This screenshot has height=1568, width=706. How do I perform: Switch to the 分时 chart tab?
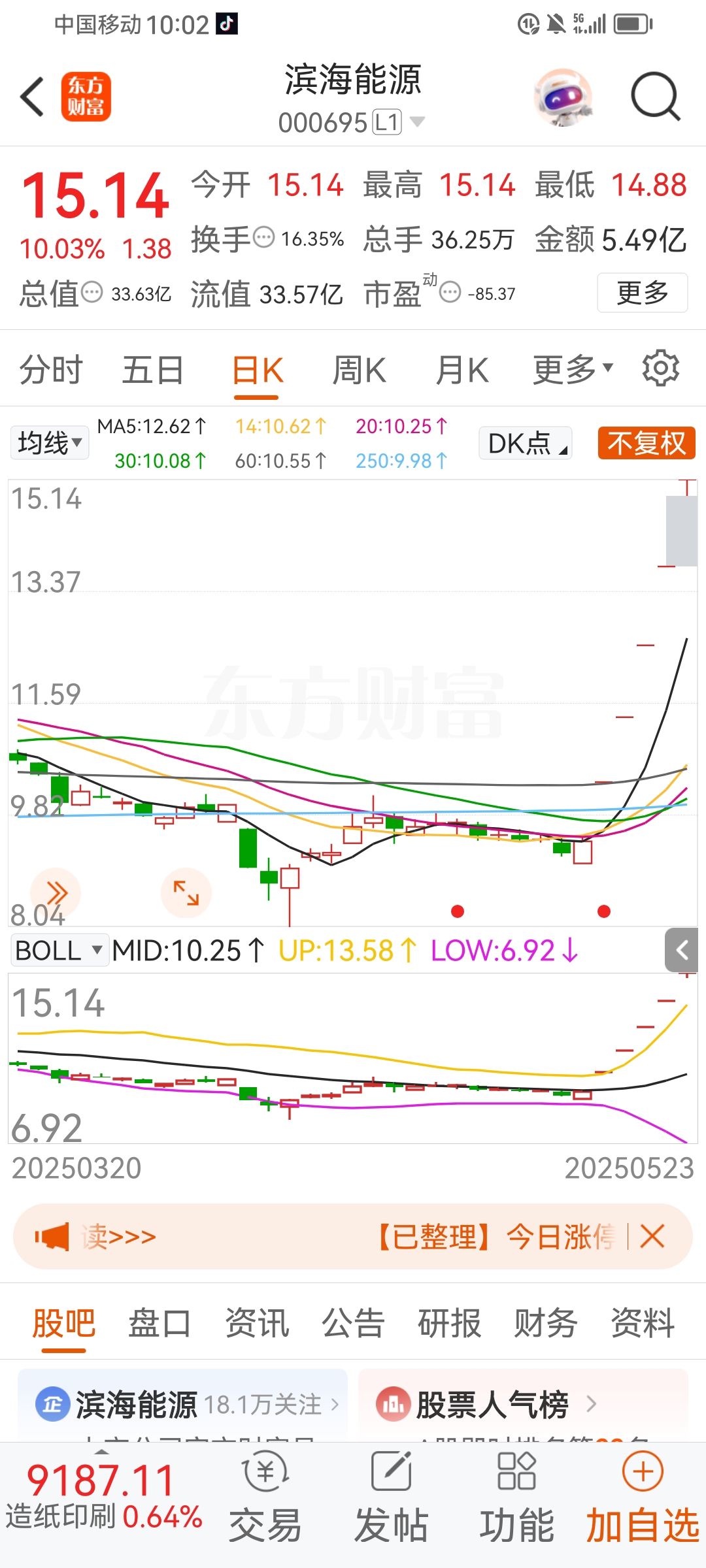tap(51, 370)
